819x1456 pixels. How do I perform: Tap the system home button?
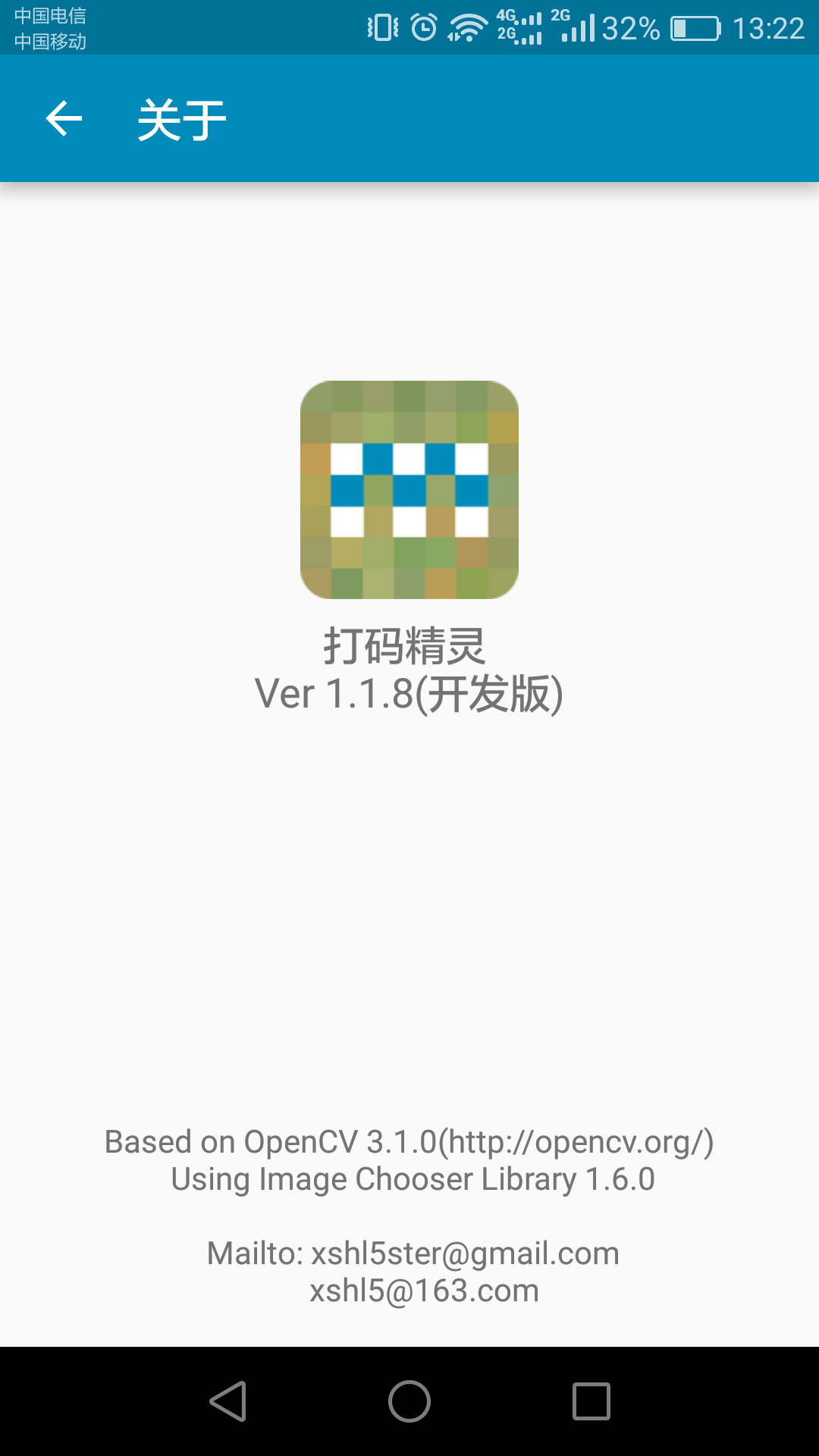tap(409, 1401)
